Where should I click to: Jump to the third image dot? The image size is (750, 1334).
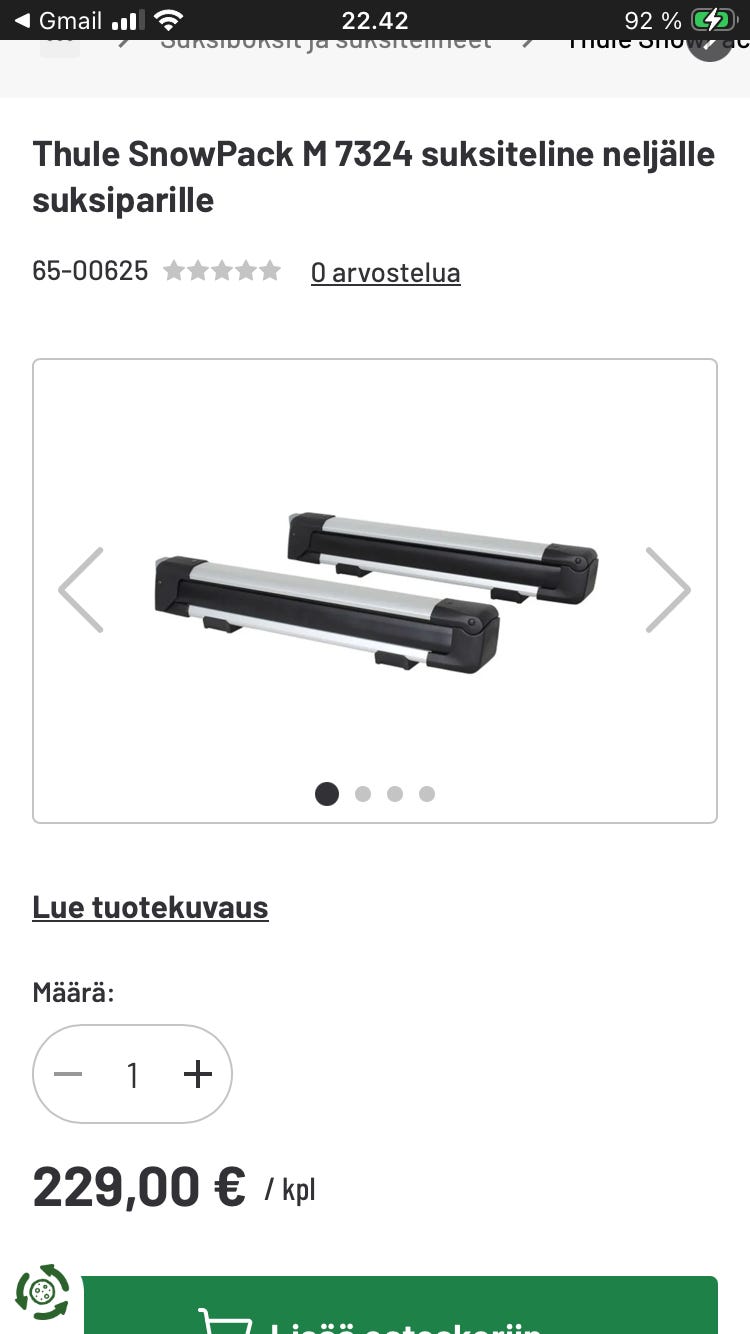395,794
